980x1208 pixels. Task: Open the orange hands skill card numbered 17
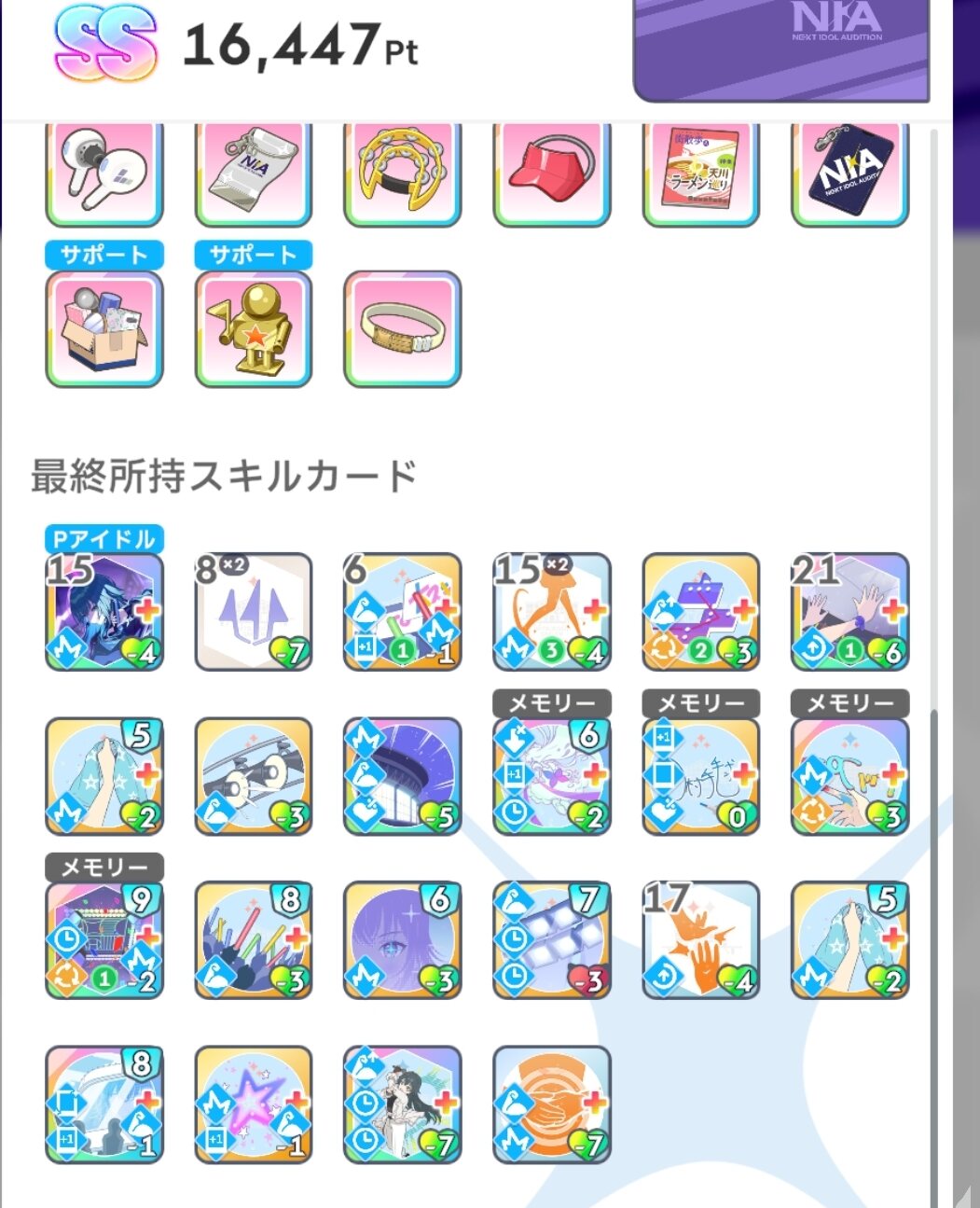[x=701, y=940]
